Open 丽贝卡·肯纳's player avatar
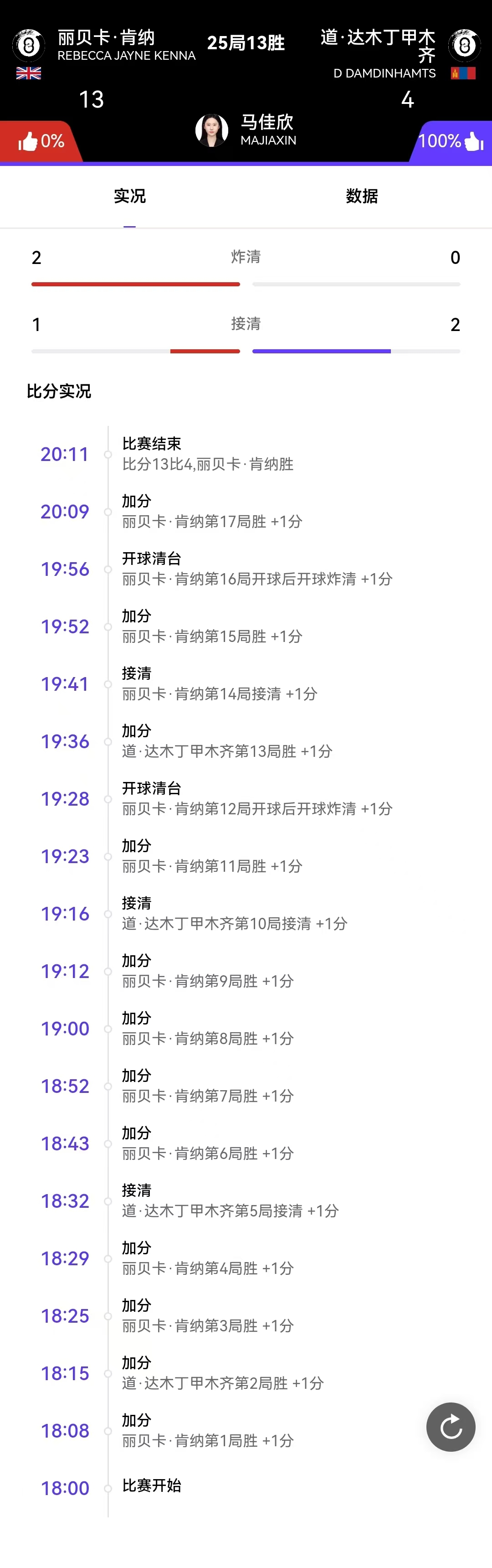The image size is (492, 1568). pyautogui.click(x=29, y=44)
